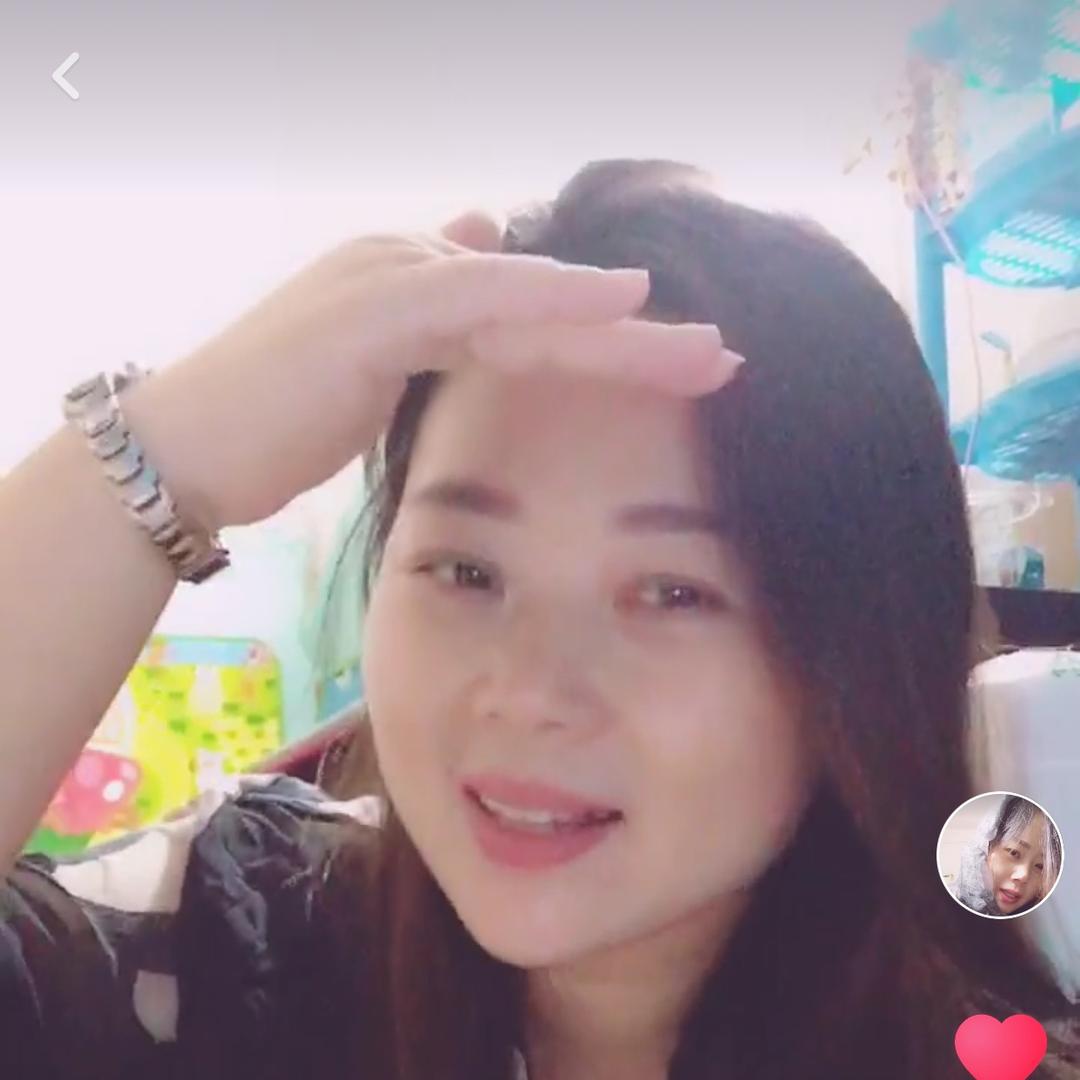Like the video with the heart icon
1080x1080 pixels.
[1000, 1046]
